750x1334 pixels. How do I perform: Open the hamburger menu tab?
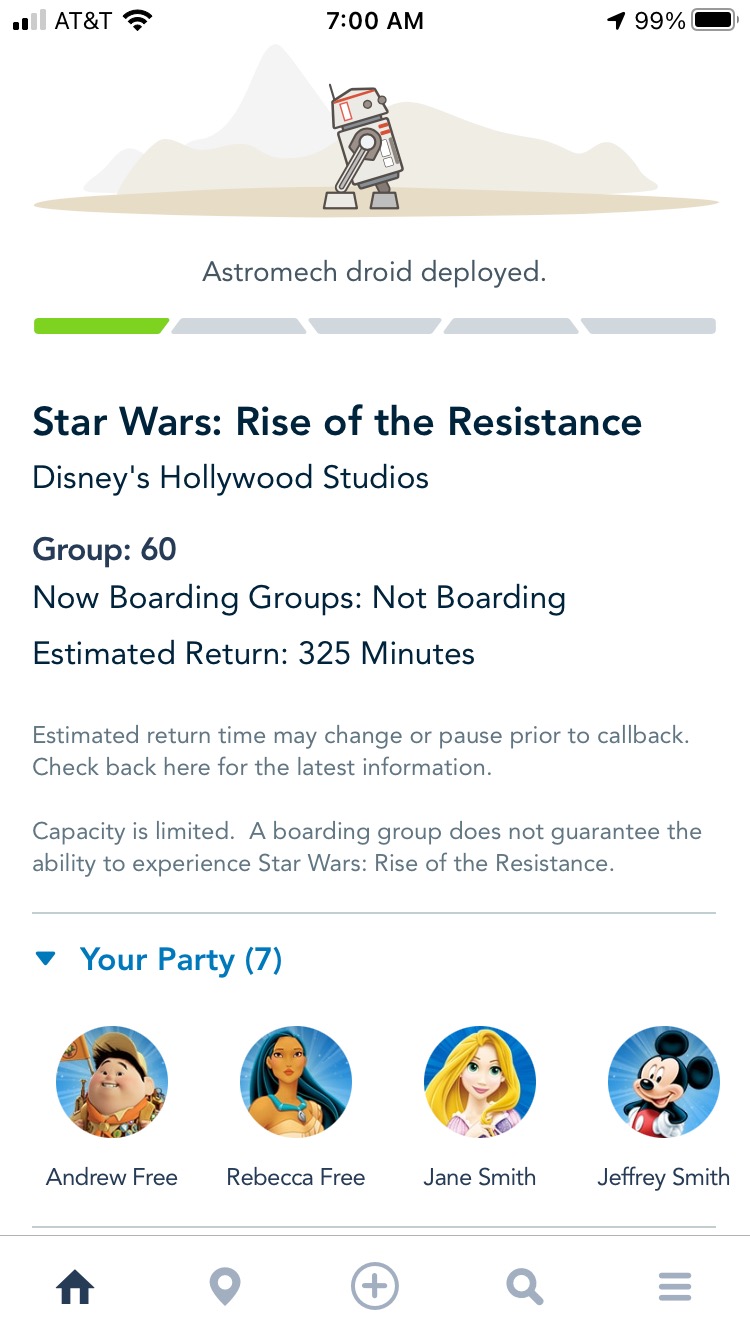[675, 1287]
